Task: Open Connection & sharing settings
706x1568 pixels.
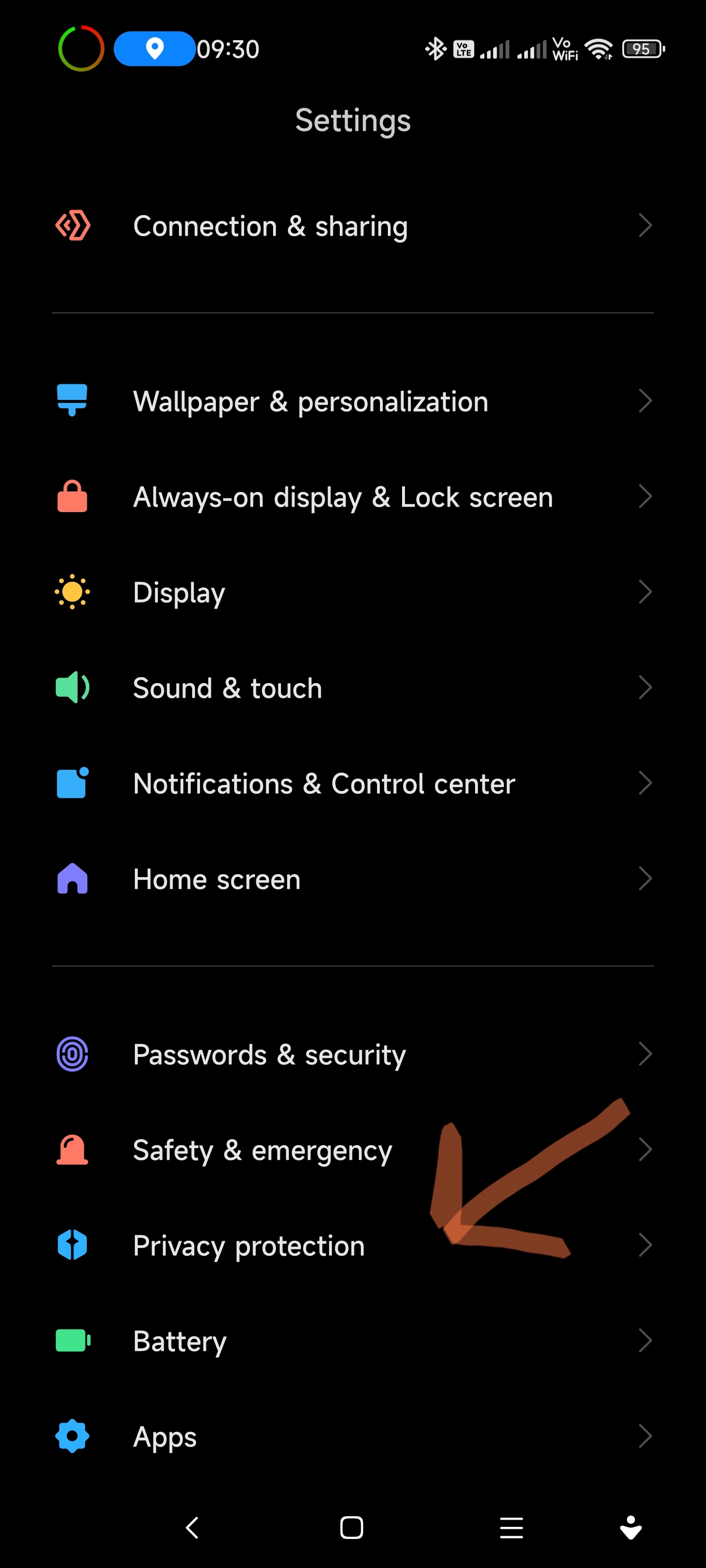Action: (x=353, y=226)
